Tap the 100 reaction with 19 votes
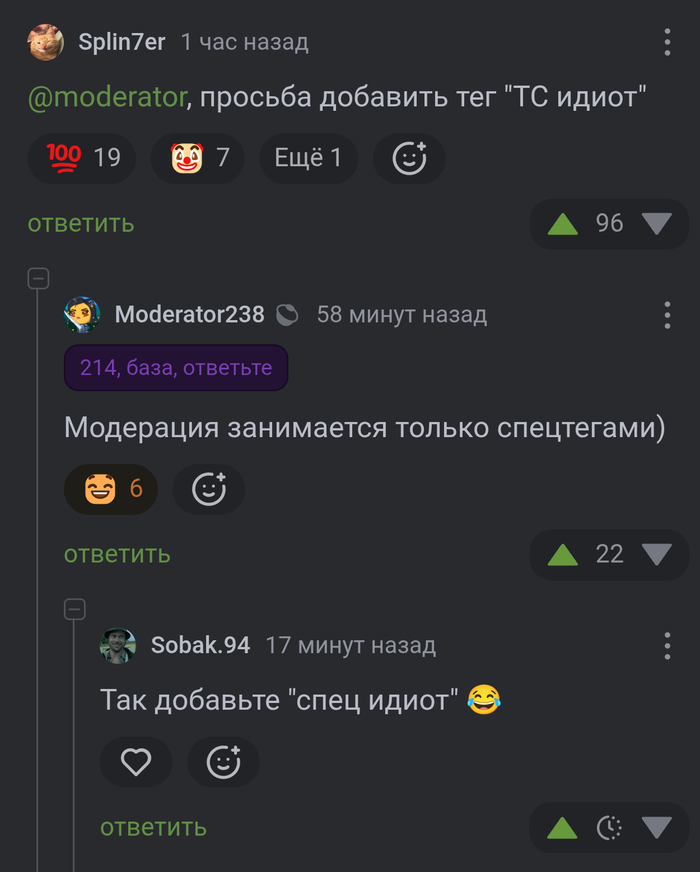The image size is (700, 872). click(83, 158)
